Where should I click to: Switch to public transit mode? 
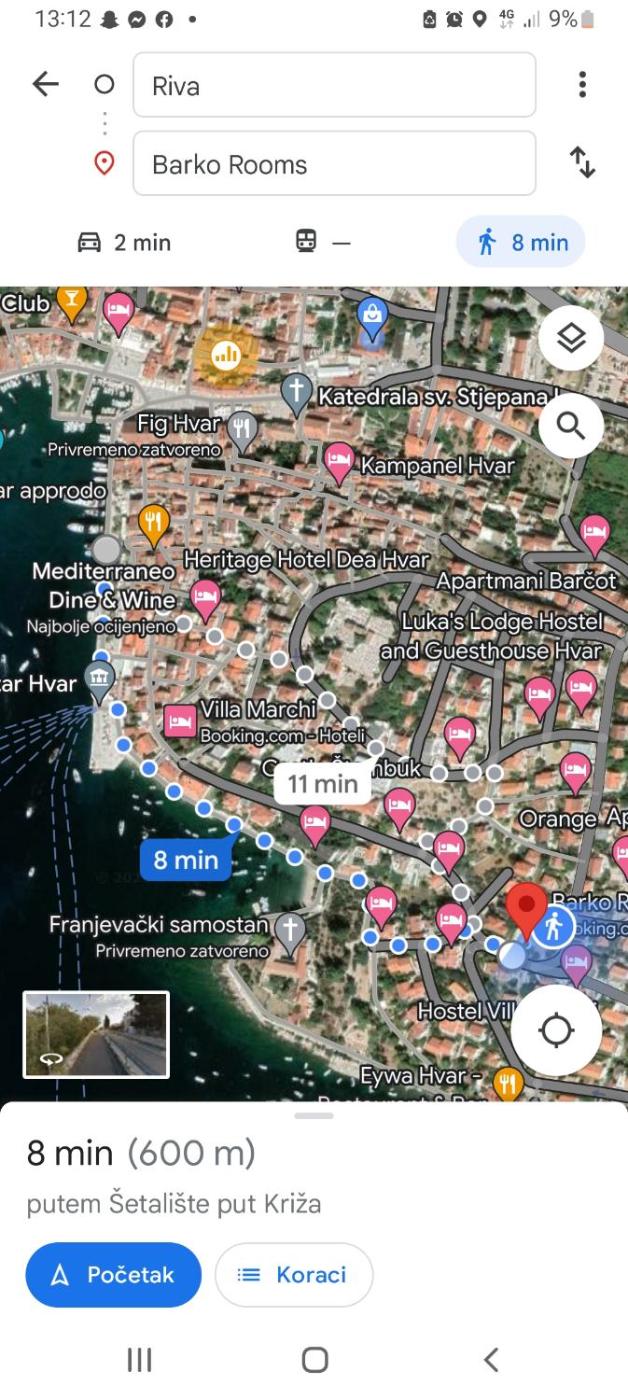pos(323,242)
